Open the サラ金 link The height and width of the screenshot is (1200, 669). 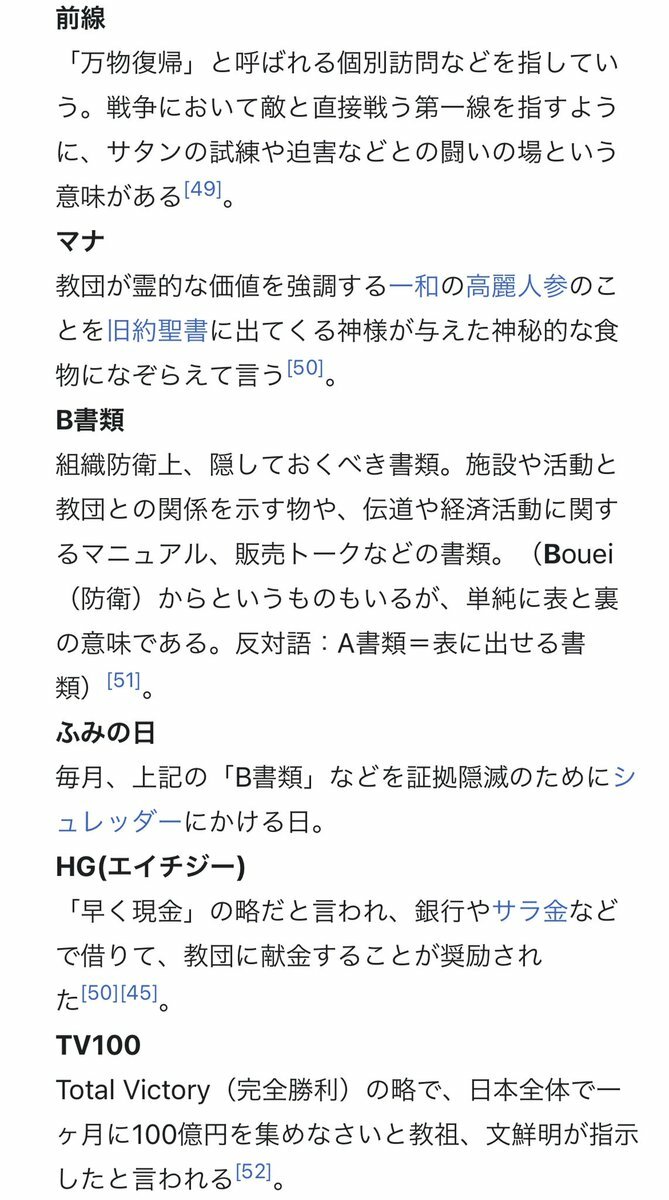click(x=530, y=911)
